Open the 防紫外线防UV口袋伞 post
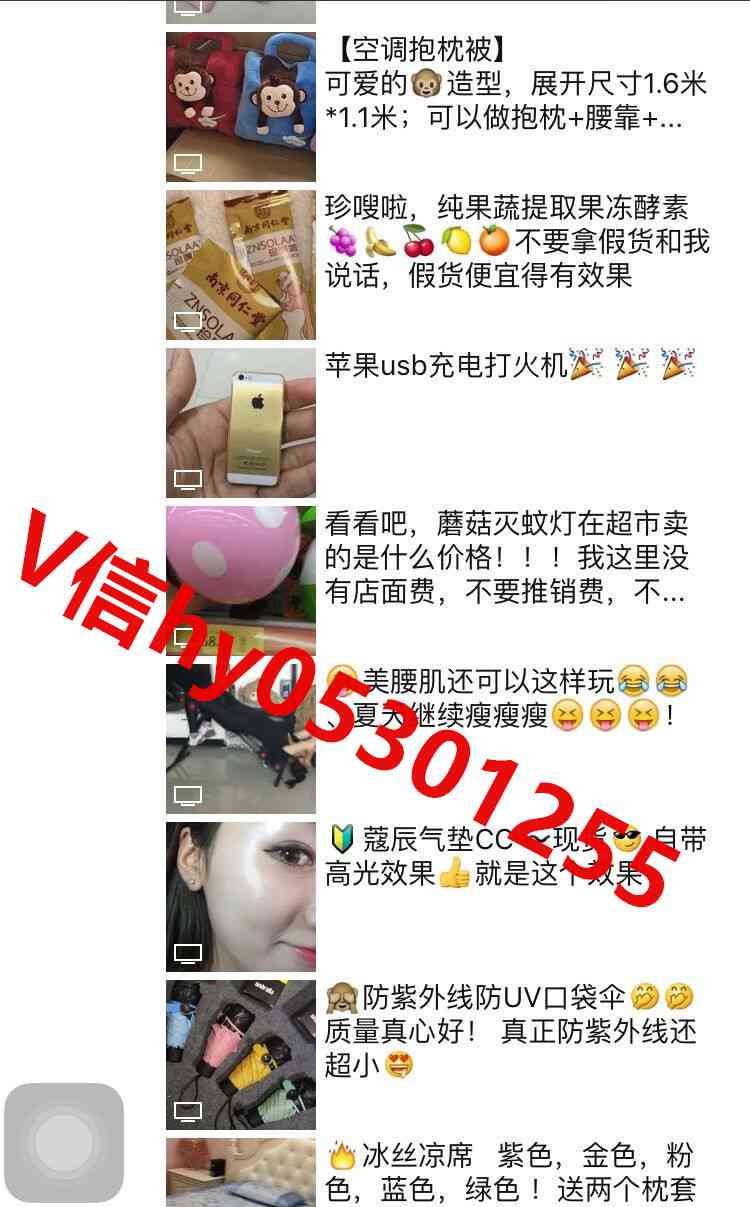750x1207 pixels. point(240,1054)
